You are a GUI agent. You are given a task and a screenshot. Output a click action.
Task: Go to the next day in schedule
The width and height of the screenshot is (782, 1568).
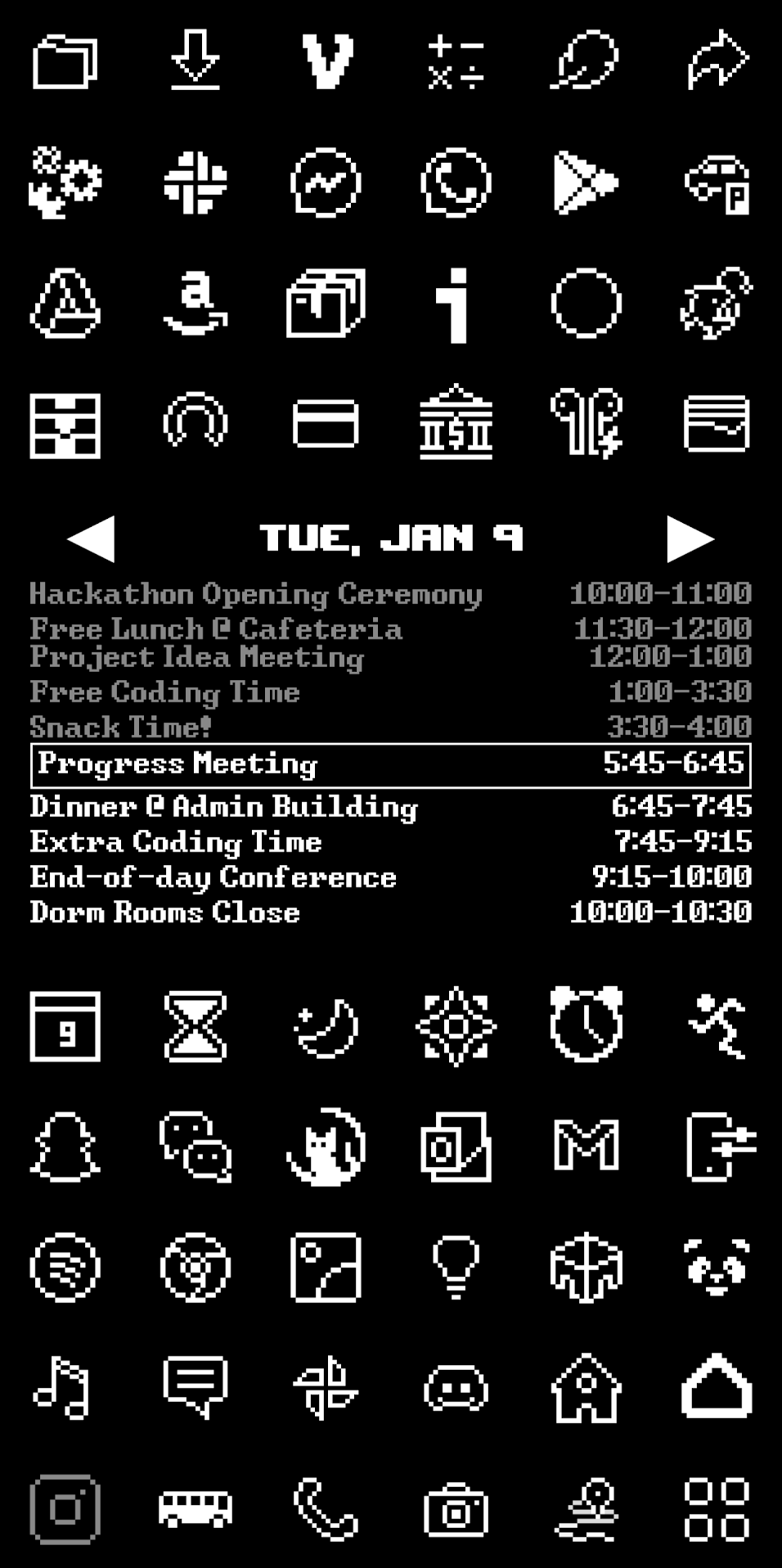pos(690,538)
